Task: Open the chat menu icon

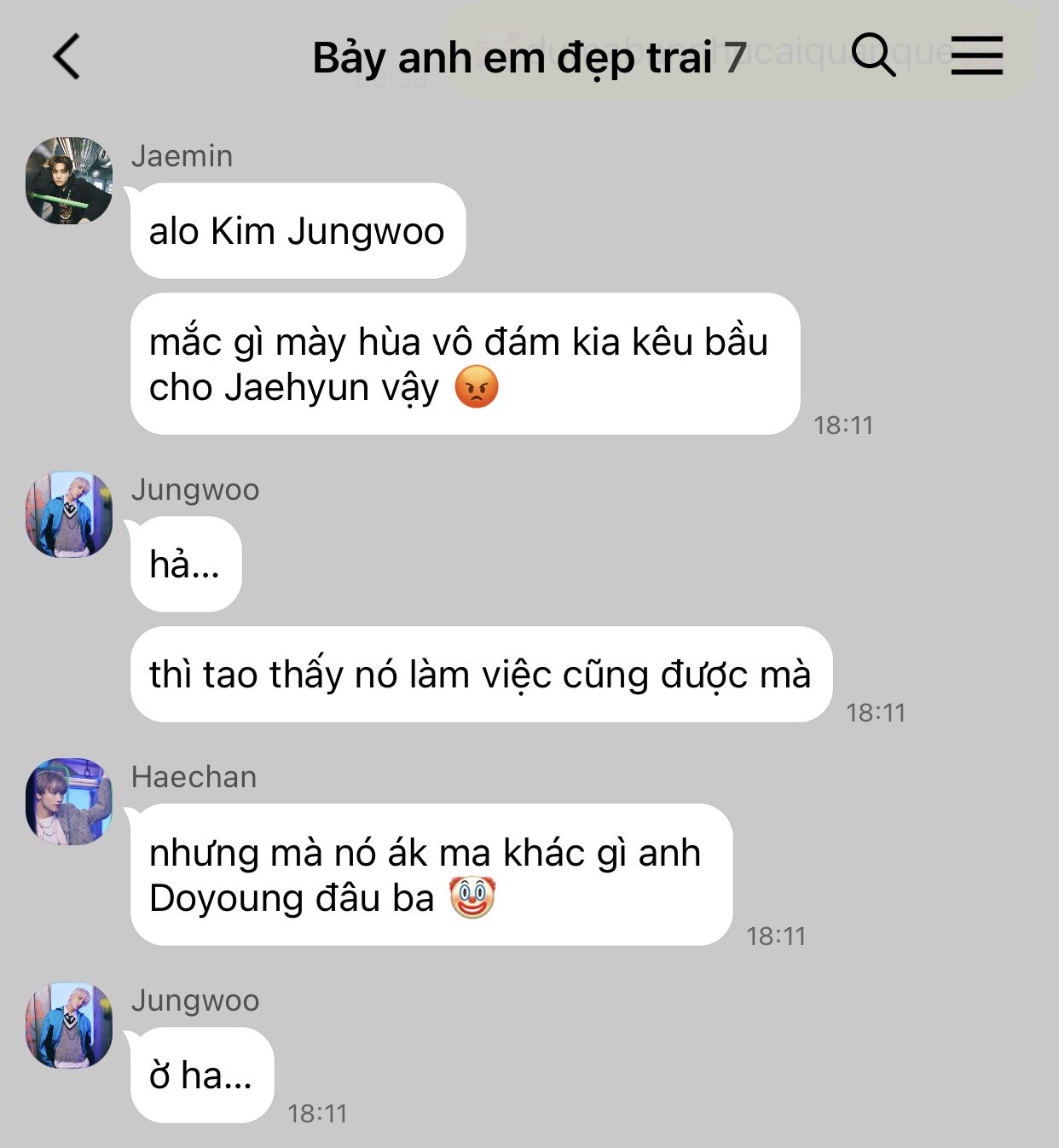Action: coord(976,56)
